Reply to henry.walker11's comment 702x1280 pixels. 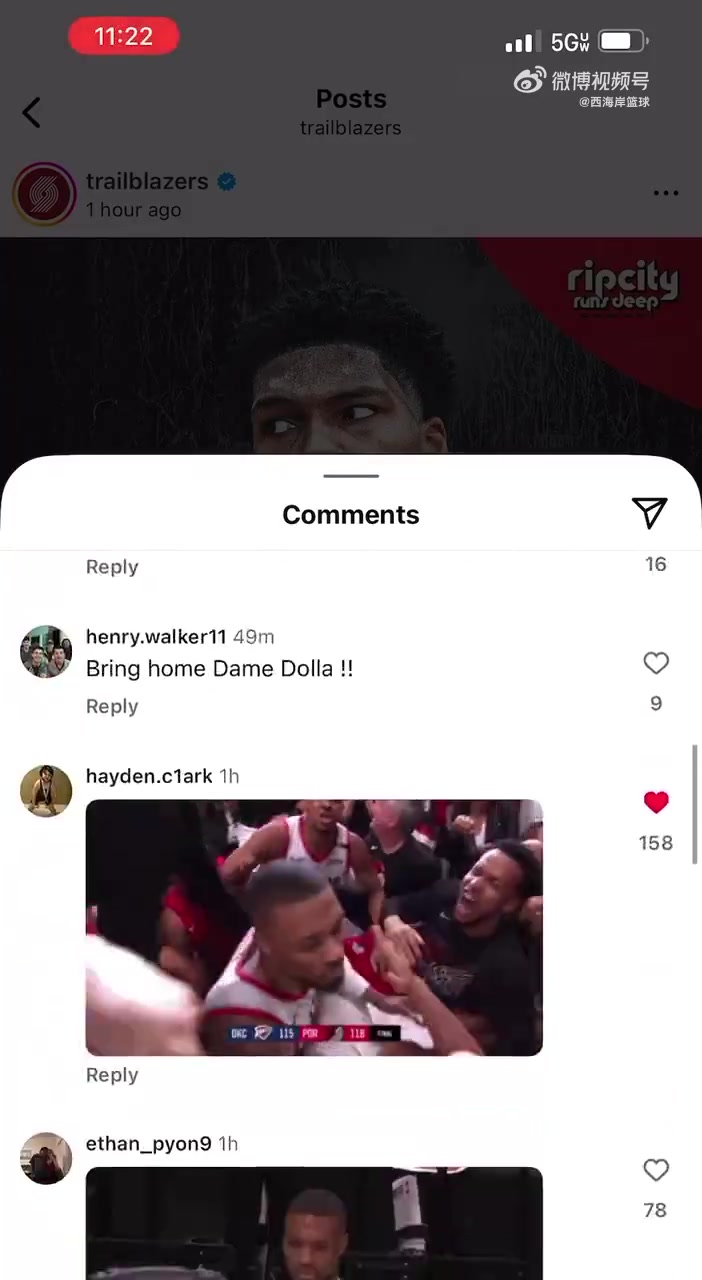112,706
